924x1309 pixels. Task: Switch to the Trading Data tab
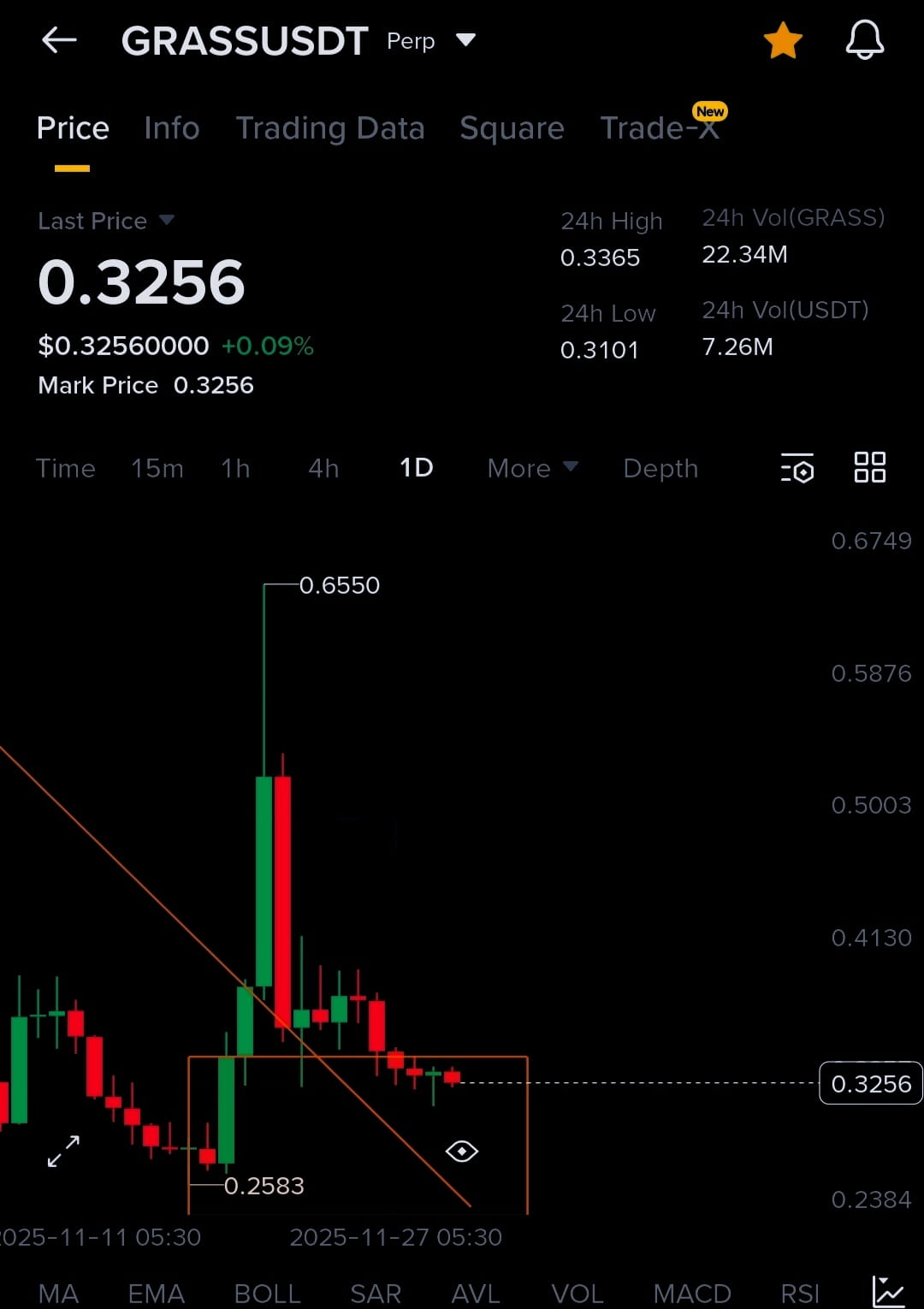[x=330, y=128]
